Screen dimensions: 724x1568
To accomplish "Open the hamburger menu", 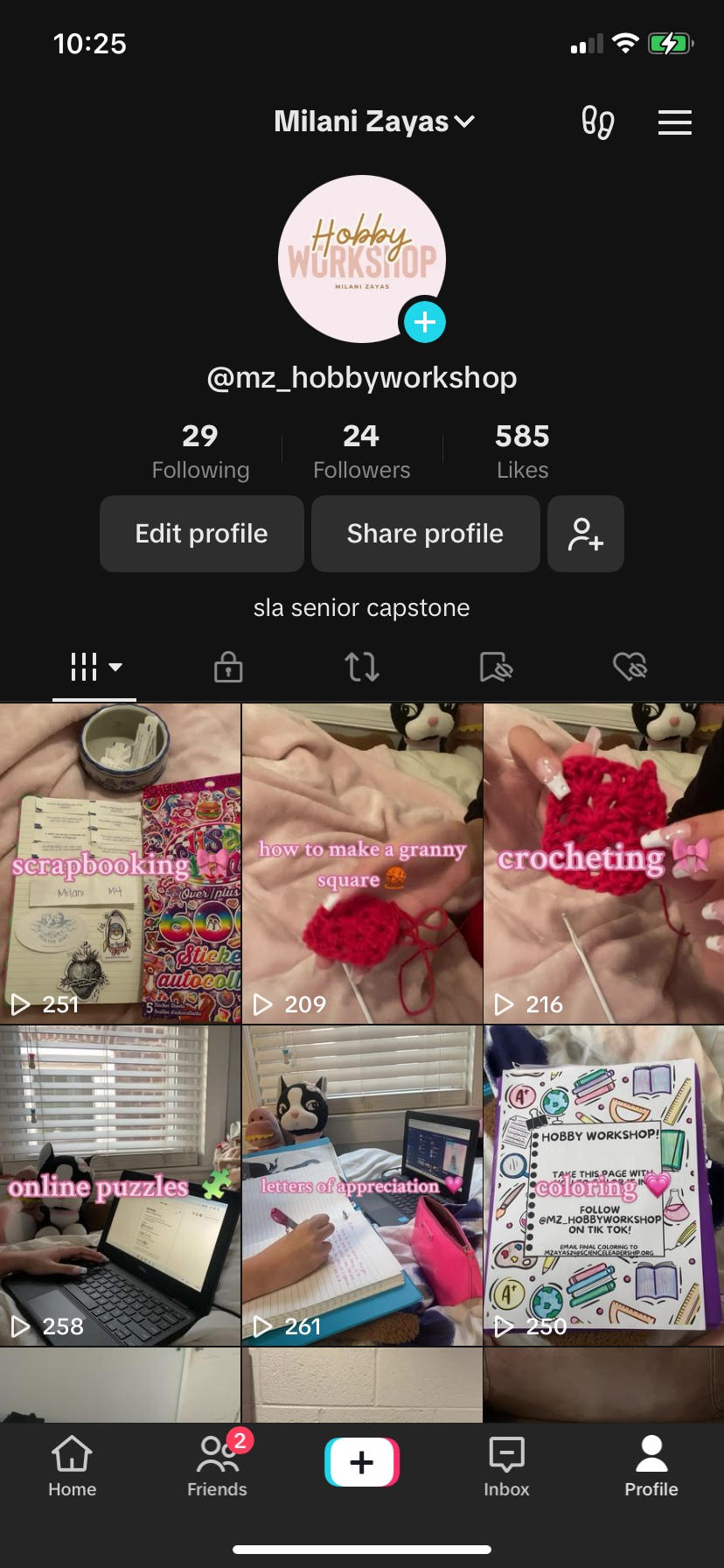I will [x=674, y=122].
